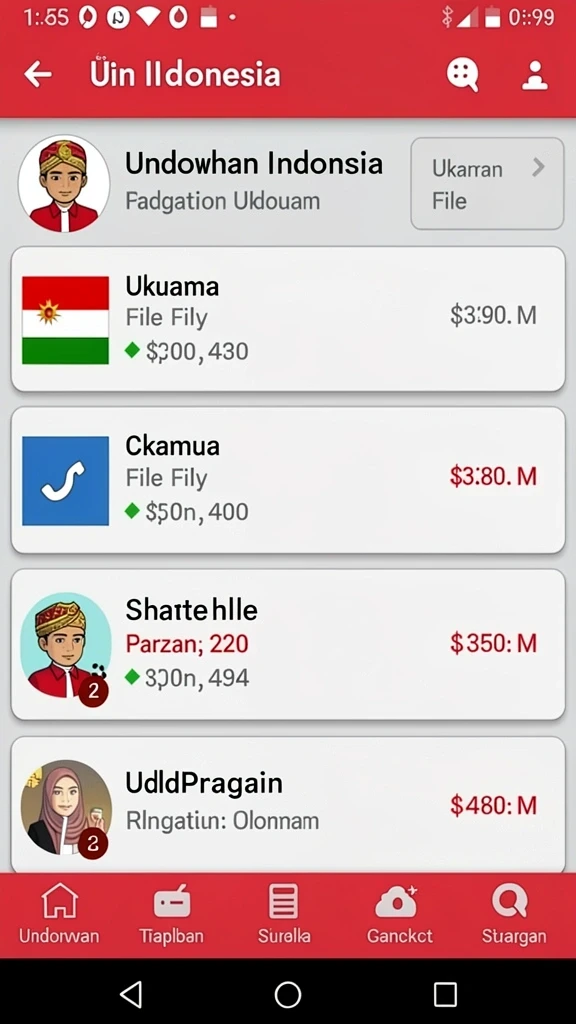The width and height of the screenshot is (576, 1024).
Task: Open the Surelka tab
Action: [284, 914]
